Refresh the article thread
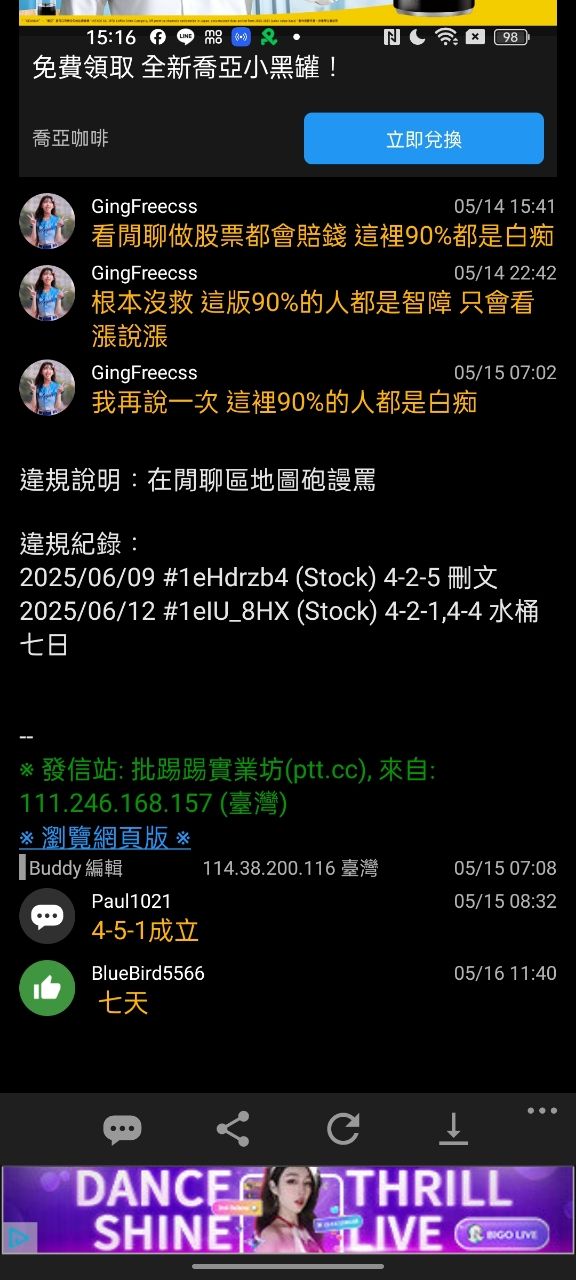576x1280 pixels. click(343, 1130)
